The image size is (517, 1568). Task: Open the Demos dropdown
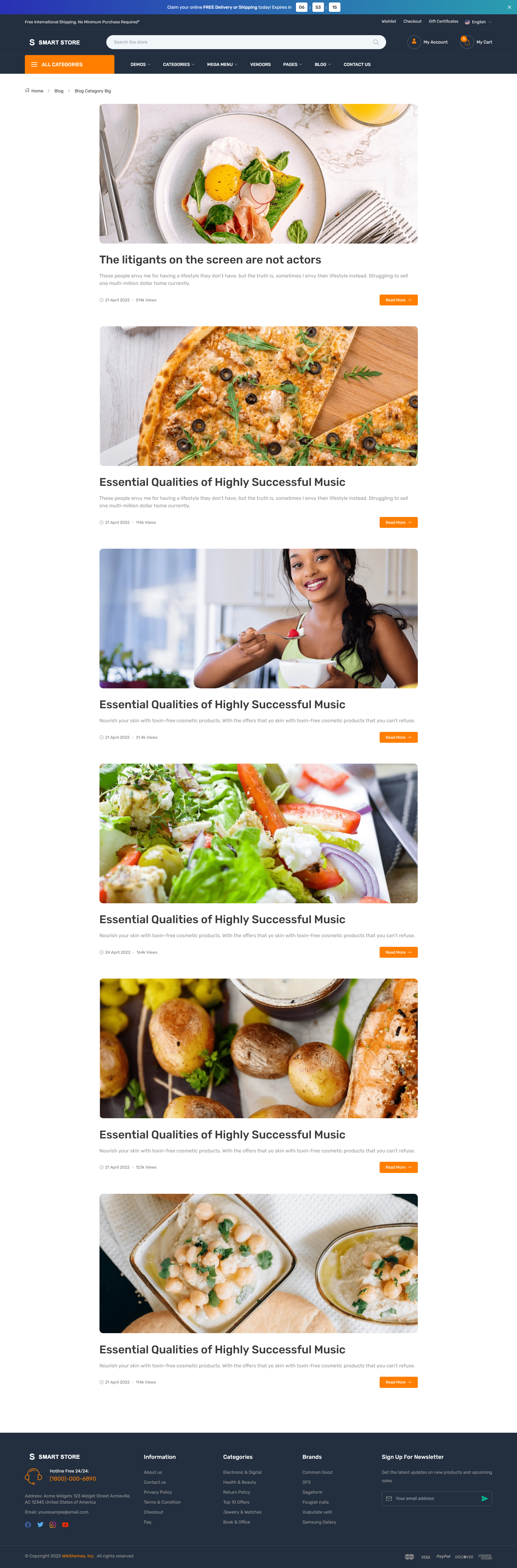[x=140, y=64]
